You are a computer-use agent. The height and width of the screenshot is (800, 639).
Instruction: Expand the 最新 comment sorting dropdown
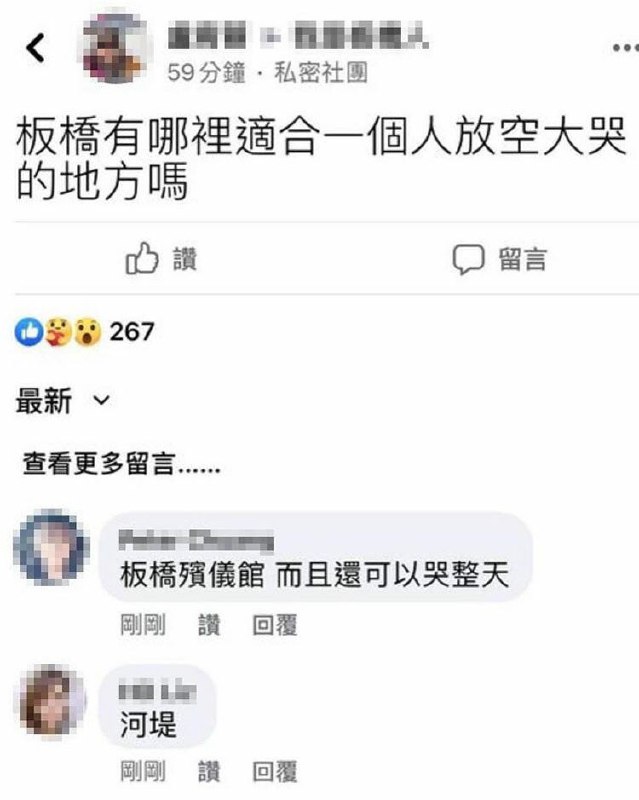[x=61, y=401]
